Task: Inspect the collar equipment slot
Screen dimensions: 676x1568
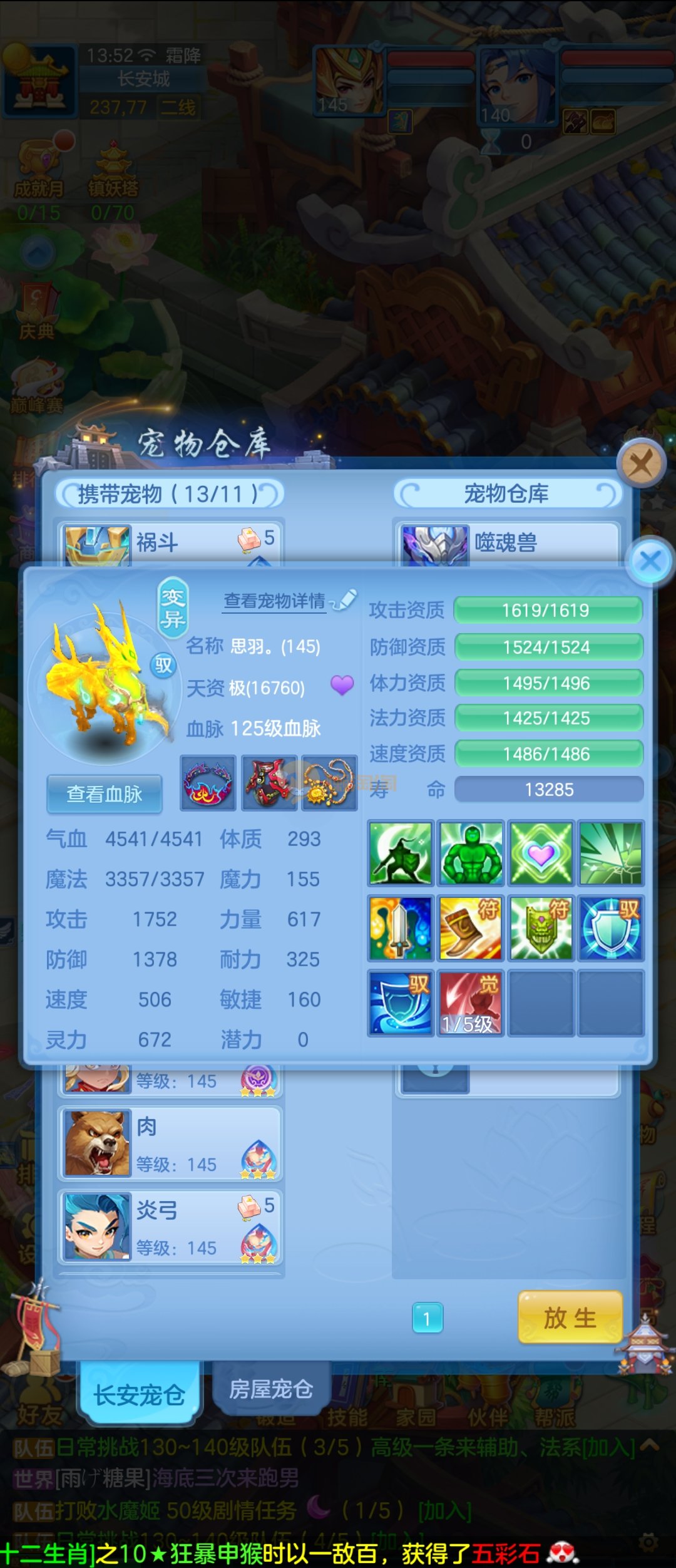Action: (208, 783)
